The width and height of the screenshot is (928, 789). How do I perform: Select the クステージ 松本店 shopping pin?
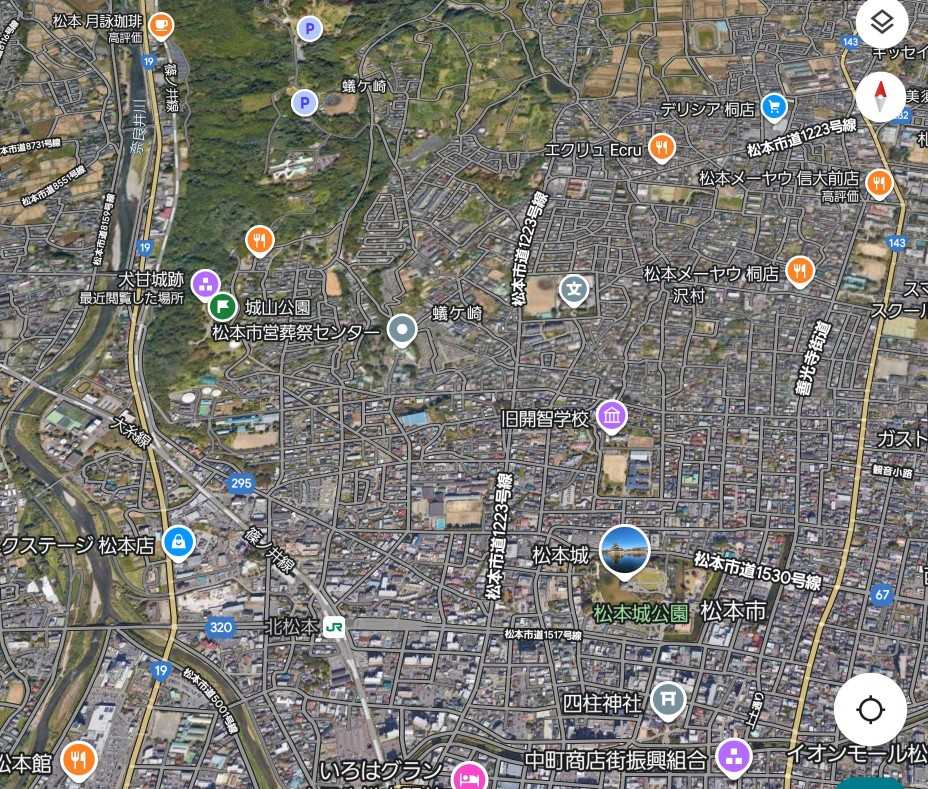point(178,542)
